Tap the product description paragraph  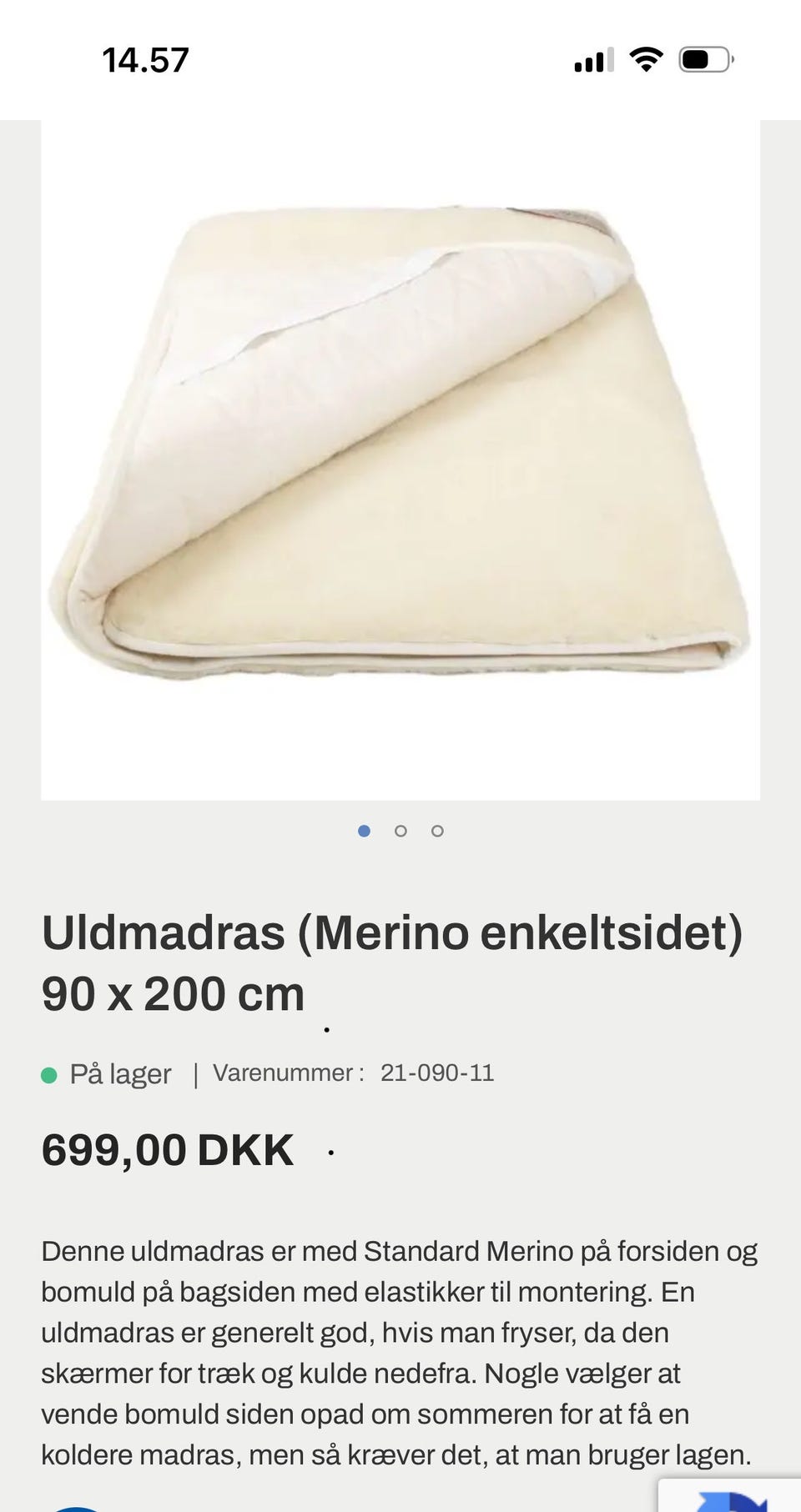tap(400, 1351)
